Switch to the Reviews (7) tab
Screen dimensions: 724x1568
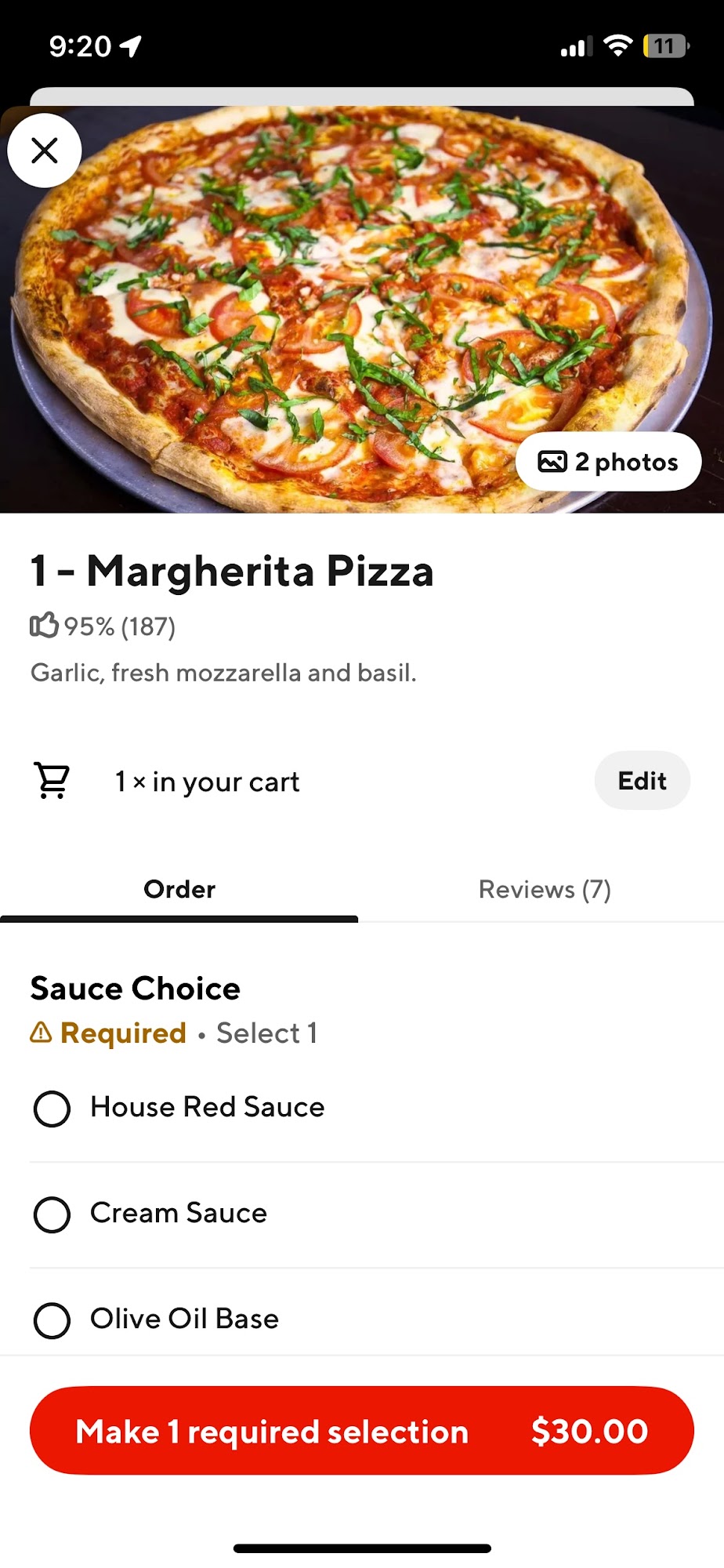coord(545,890)
